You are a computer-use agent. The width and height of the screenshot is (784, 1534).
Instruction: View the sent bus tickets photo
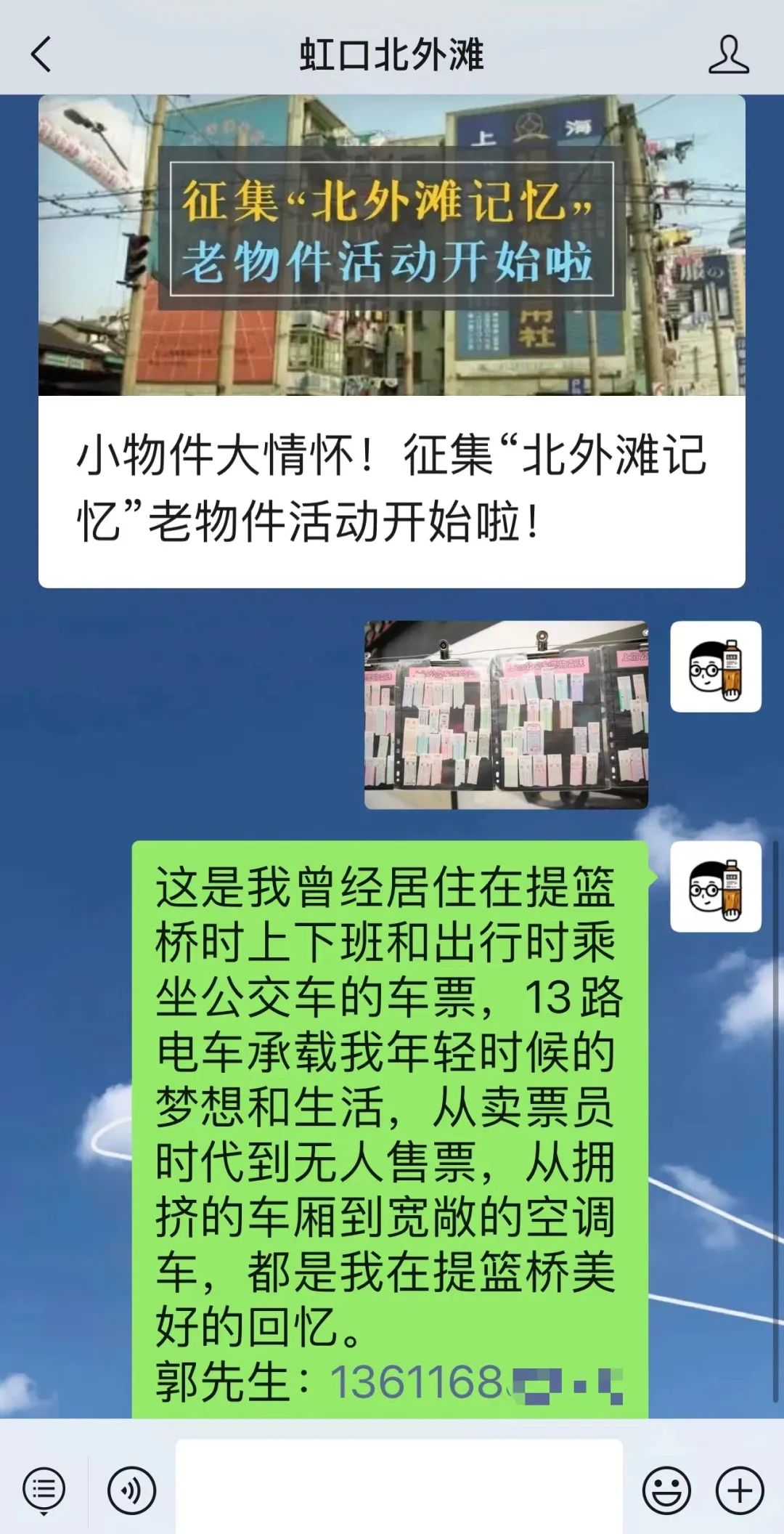tap(506, 715)
